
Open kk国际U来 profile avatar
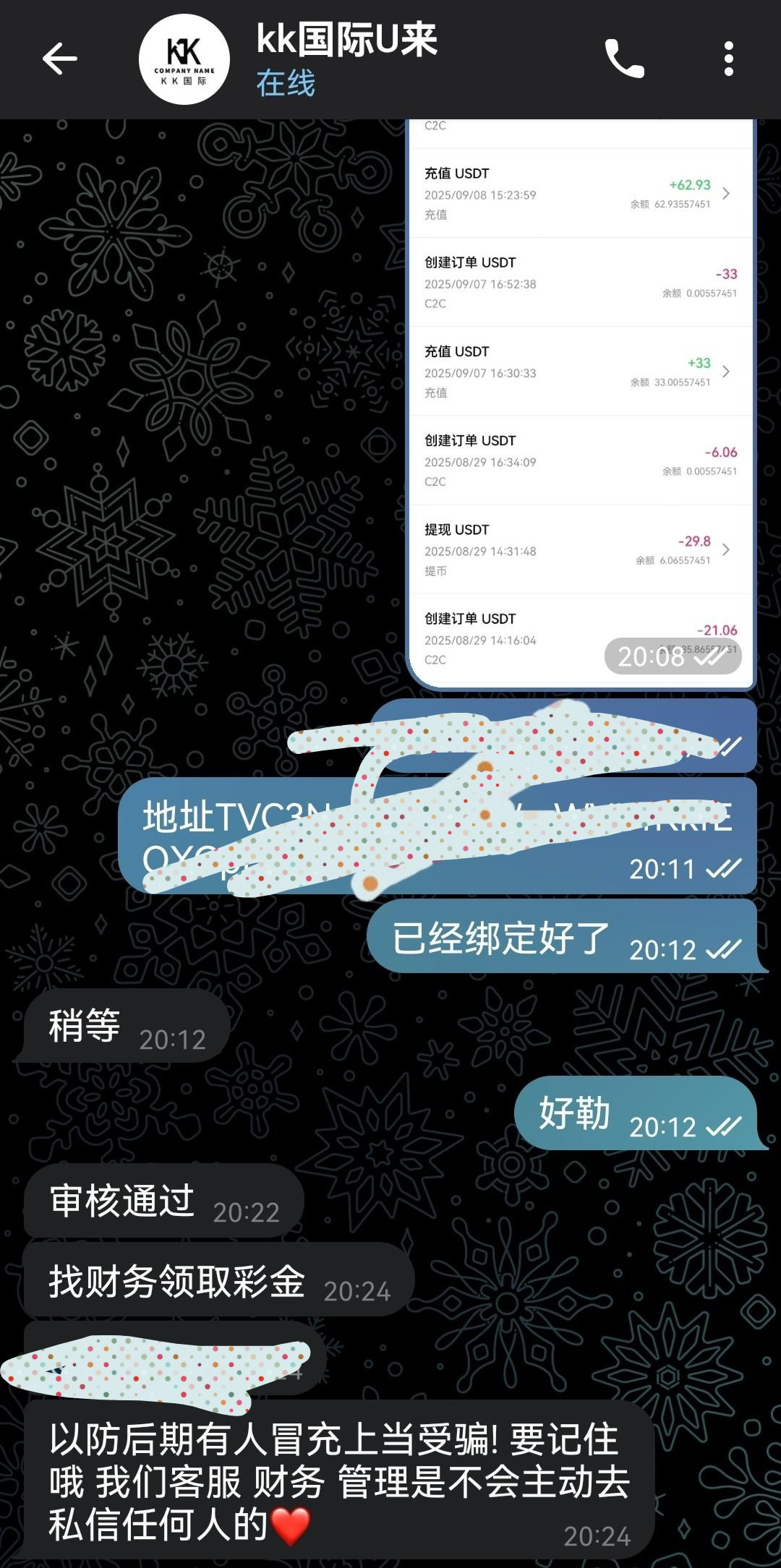click(x=184, y=59)
